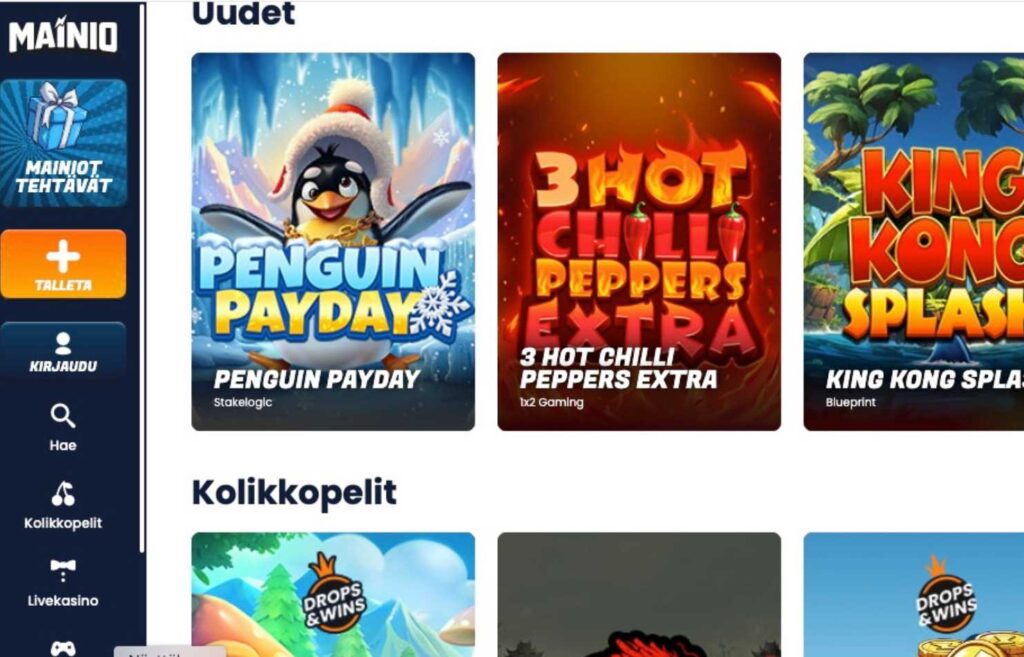Open the Mainiot Tehtävät promo tile
The image size is (1024, 657).
pyautogui.click(x=63, y=143)
